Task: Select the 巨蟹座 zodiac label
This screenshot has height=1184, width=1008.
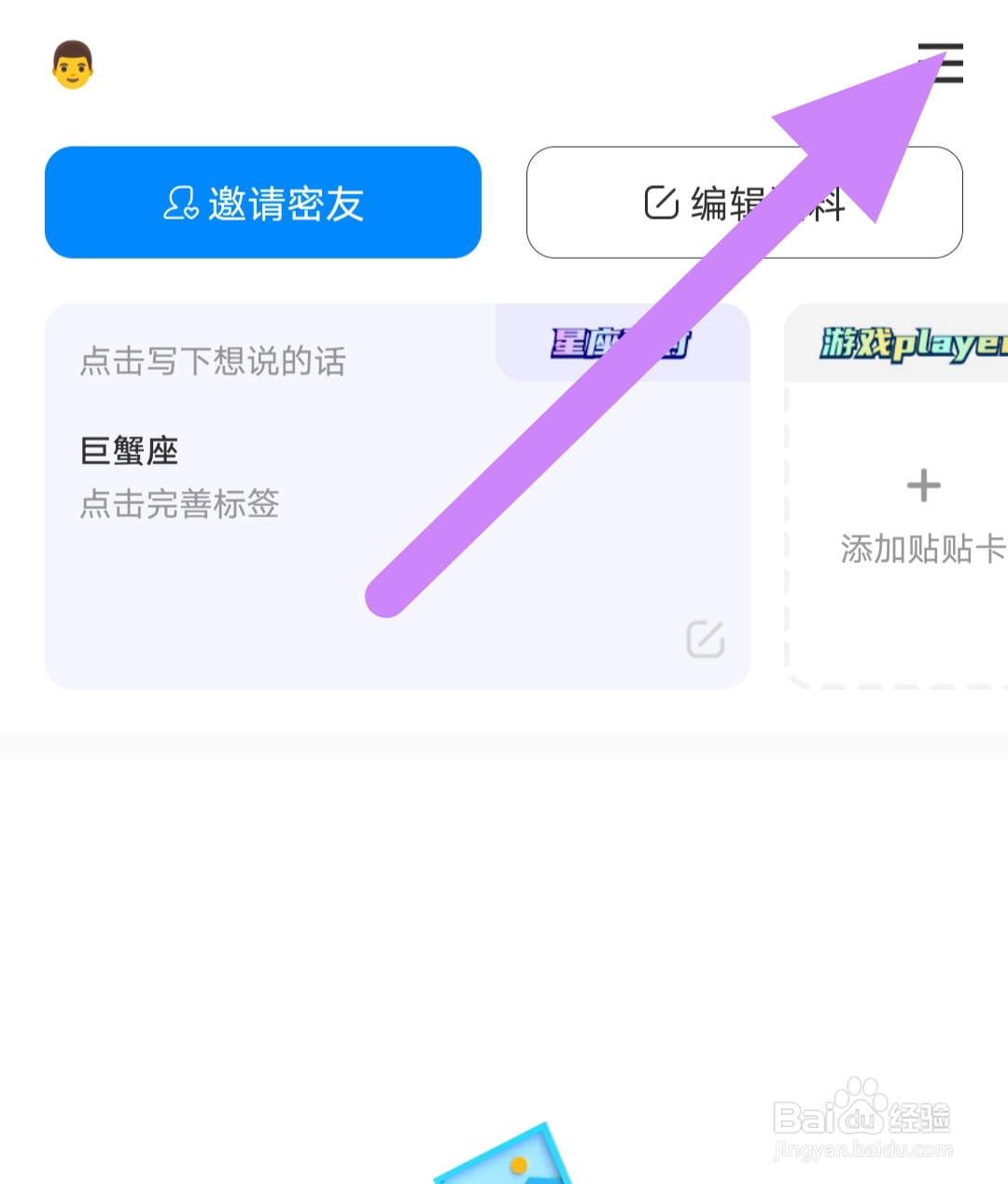Action: [x=130, y=449]
